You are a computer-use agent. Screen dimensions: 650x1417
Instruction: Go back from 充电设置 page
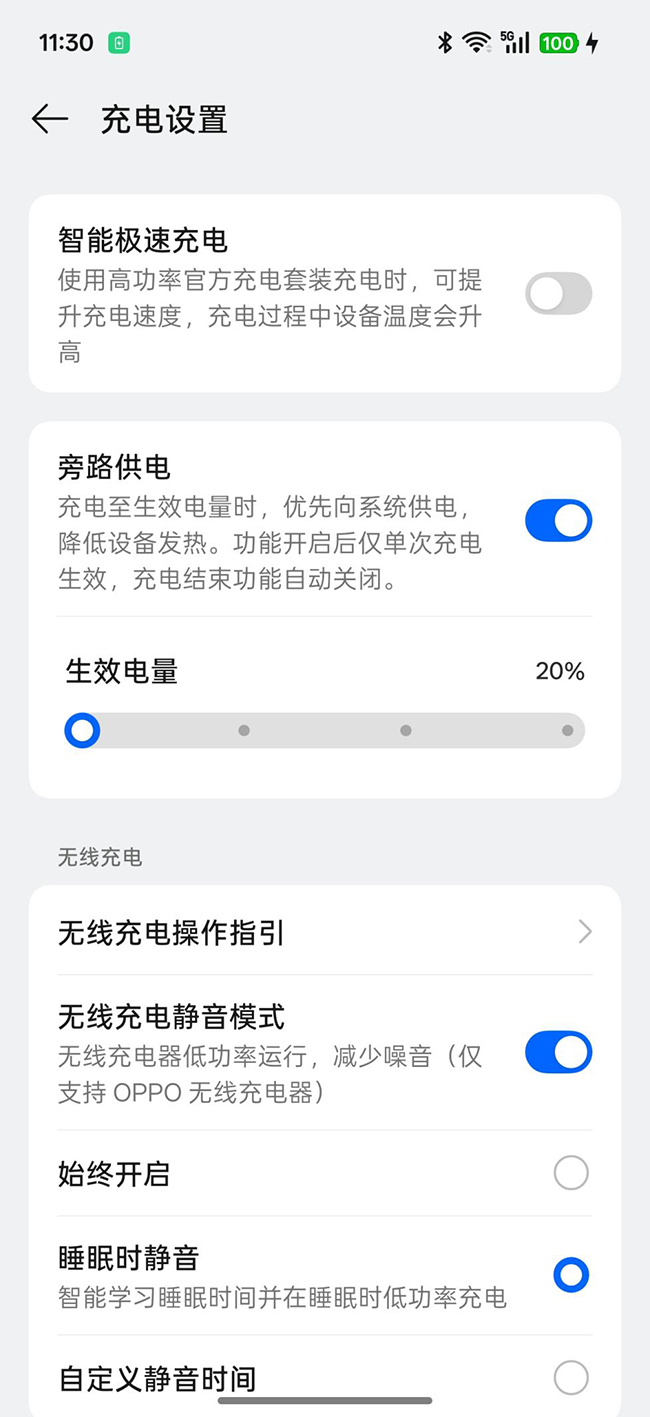click(49, 120)
